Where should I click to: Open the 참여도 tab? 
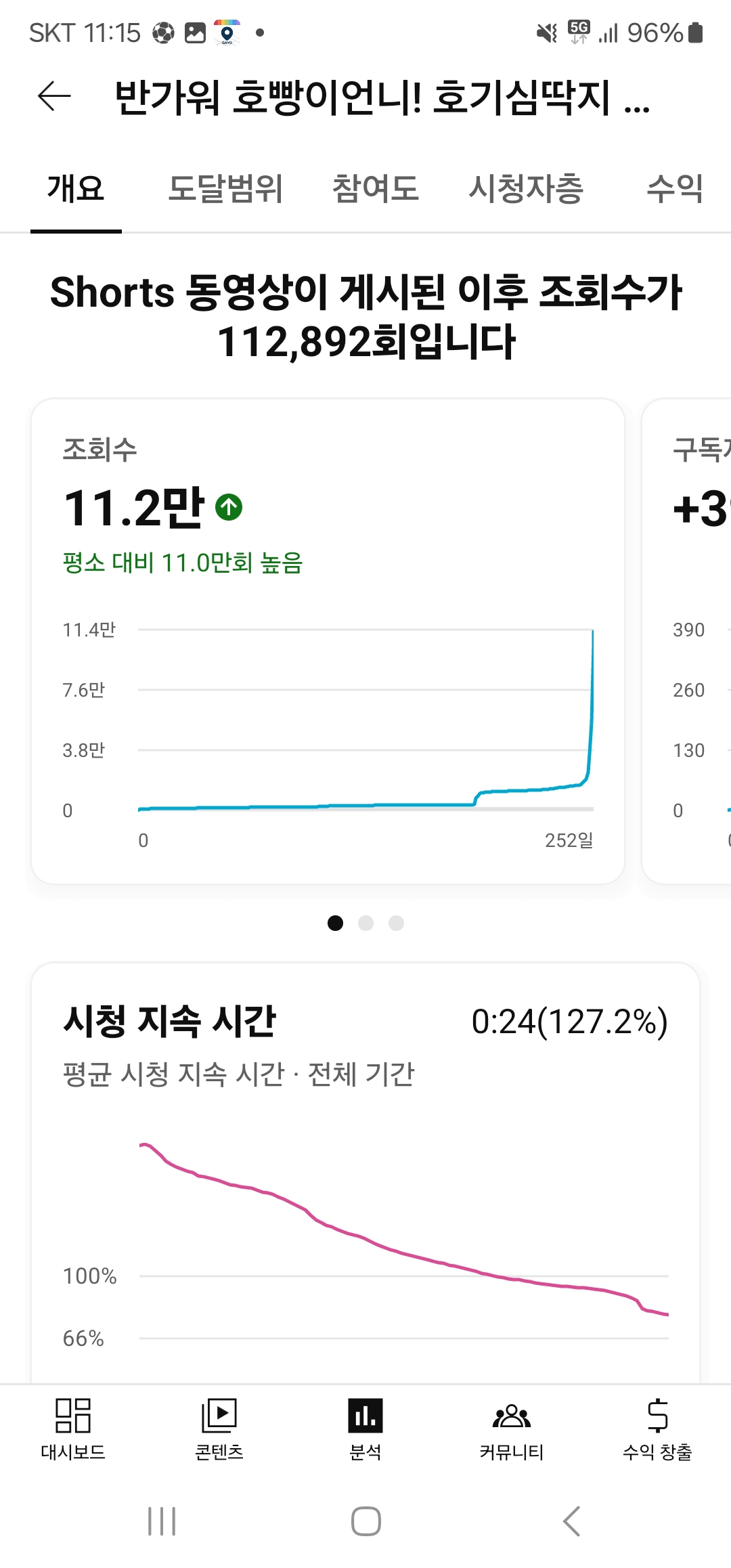point(376,189)
